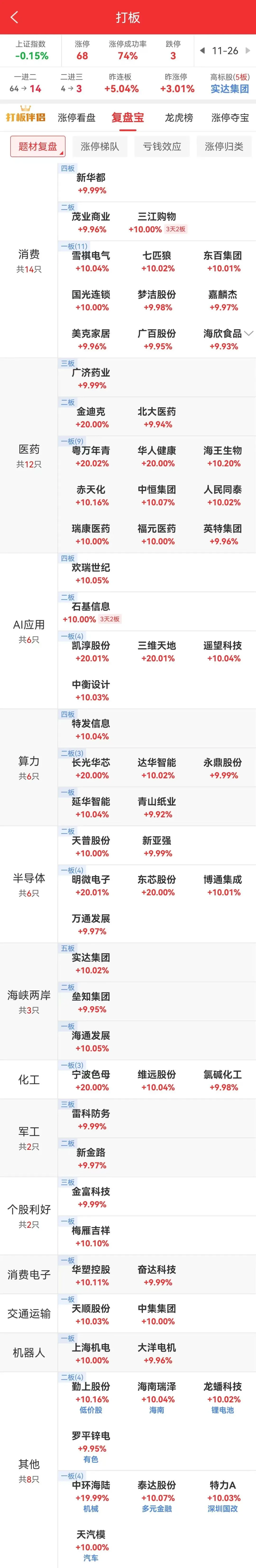
Task: Go to next date after 11-26
Action: (247, 51)
